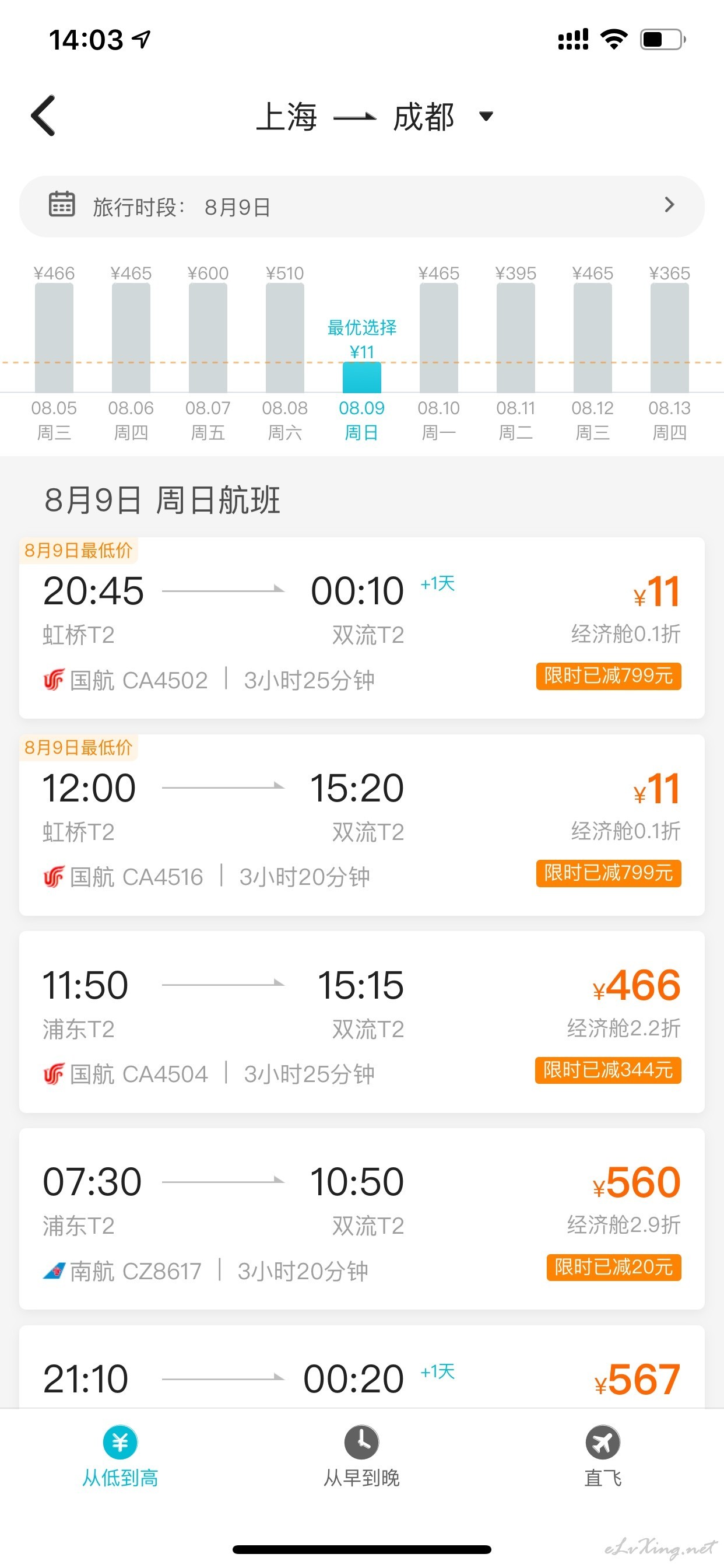Viewport: 724px width, 1568px height.
Task: Open flight CA4516 departing 12:00
Action: [362, 825]
